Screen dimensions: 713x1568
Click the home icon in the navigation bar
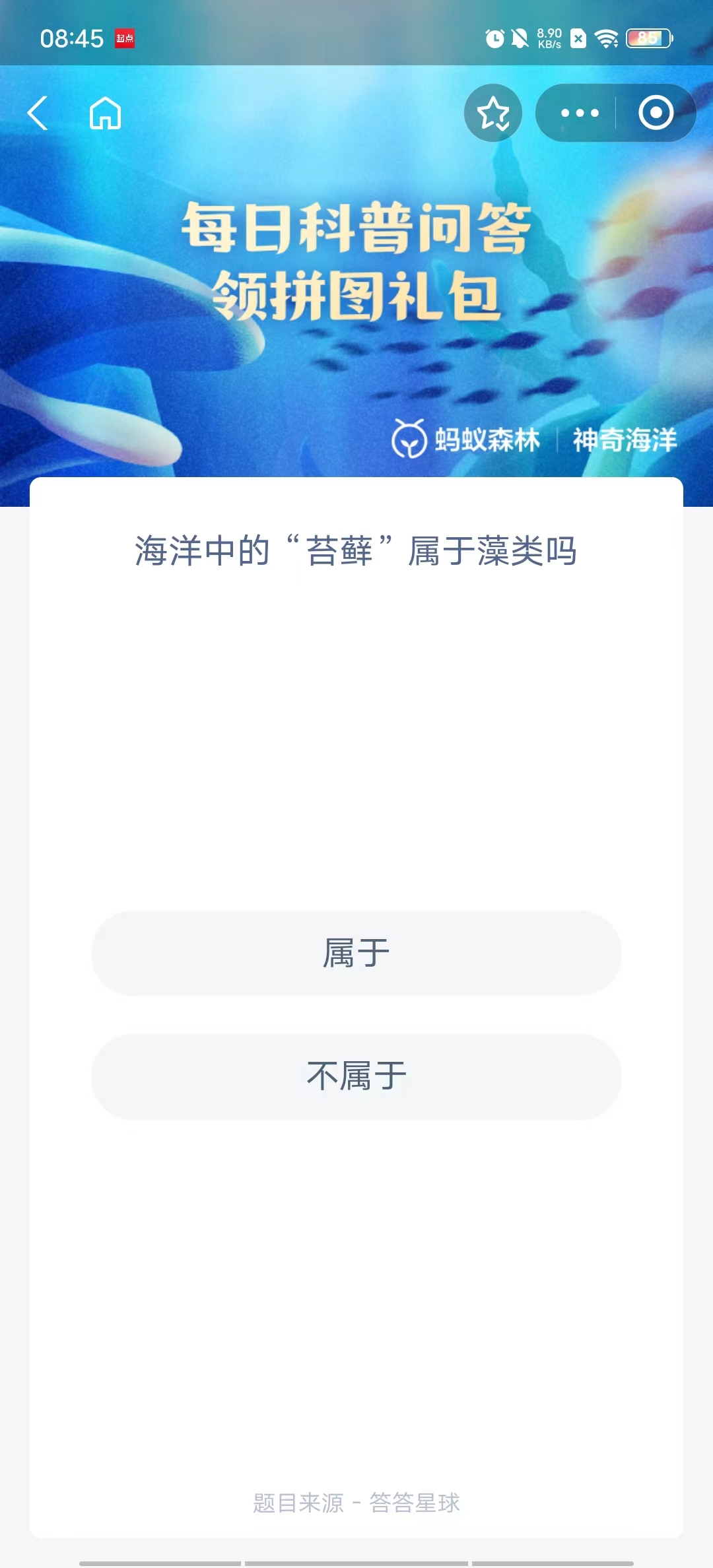pos(106,114)
